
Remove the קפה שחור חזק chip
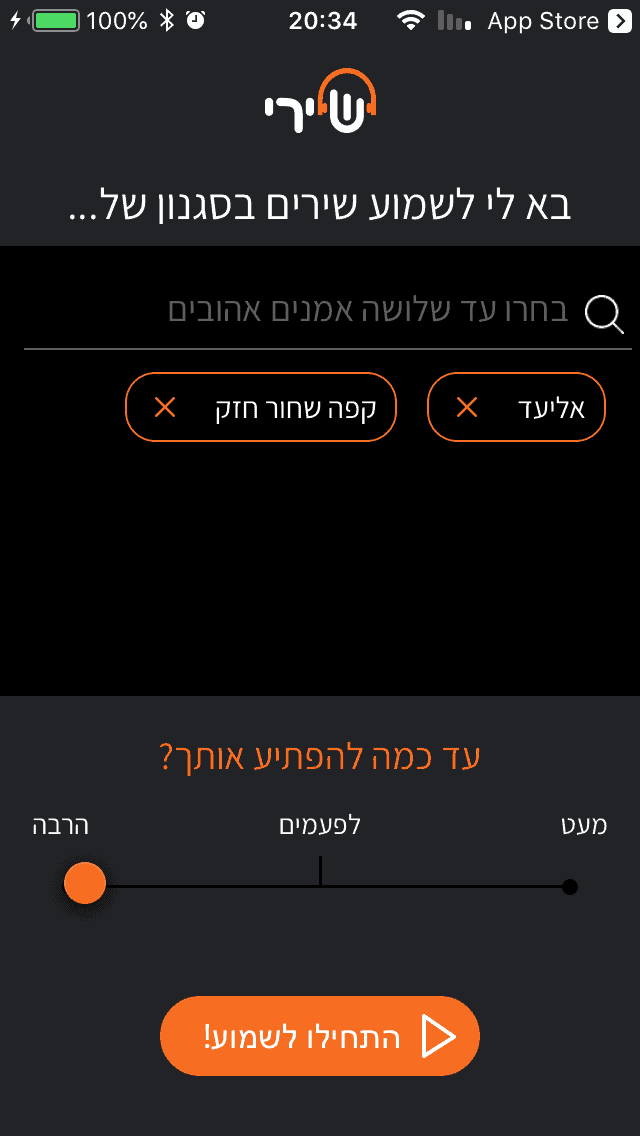click(x=165, y=408)
